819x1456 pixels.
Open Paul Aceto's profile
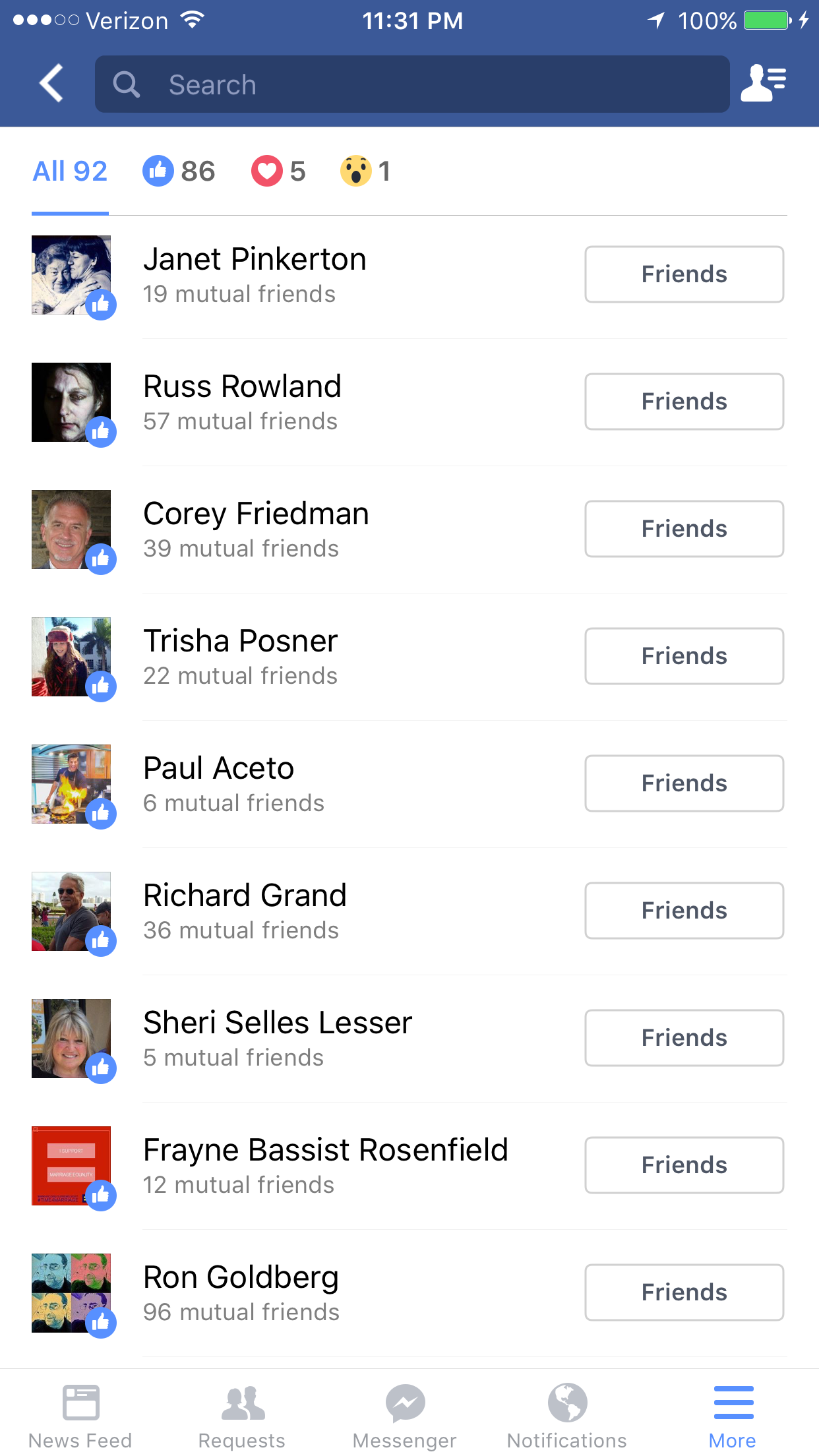click(x=218, y=769)
